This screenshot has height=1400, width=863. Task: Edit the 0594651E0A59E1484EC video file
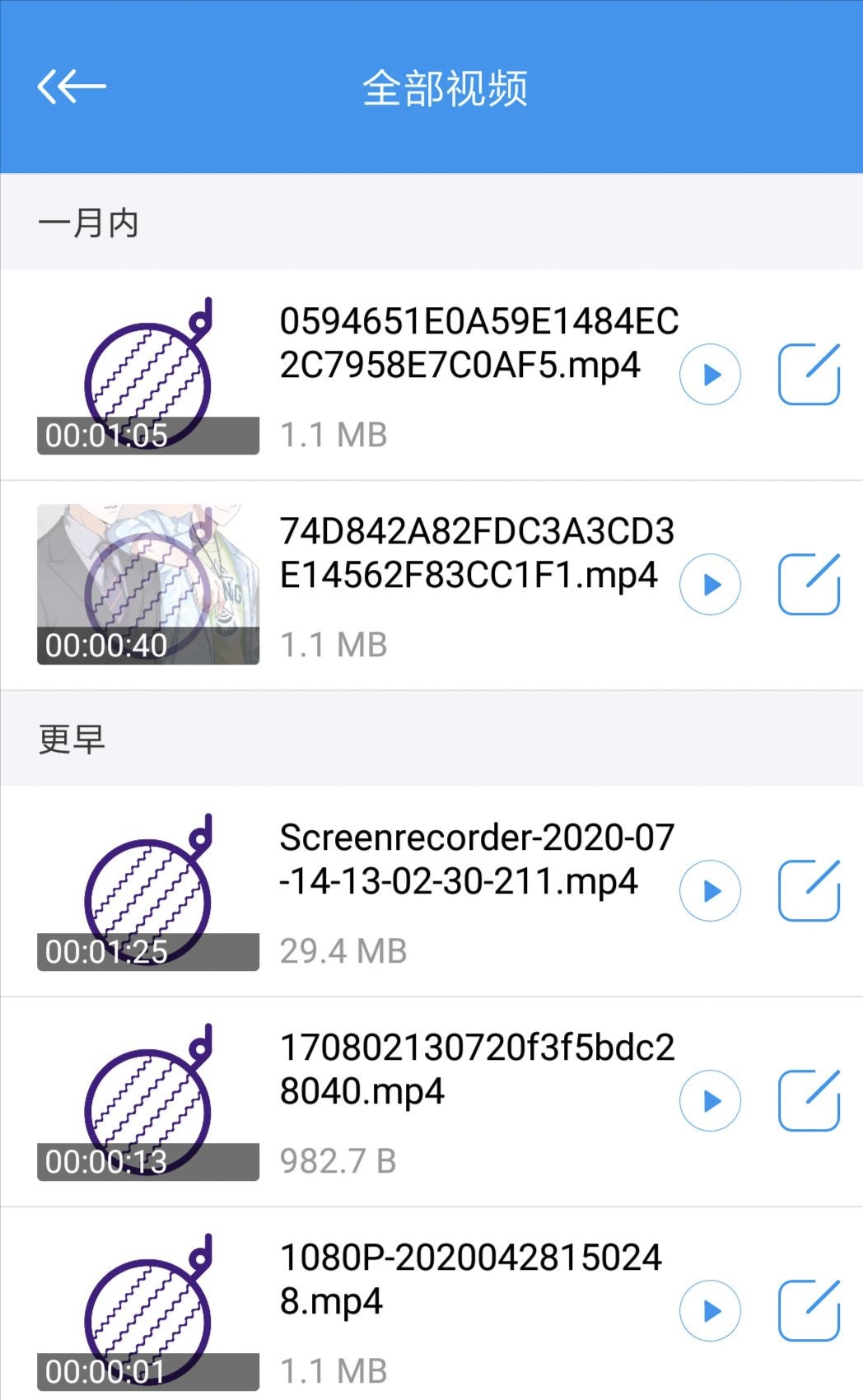pyautogui.click(x=809, y=375)
